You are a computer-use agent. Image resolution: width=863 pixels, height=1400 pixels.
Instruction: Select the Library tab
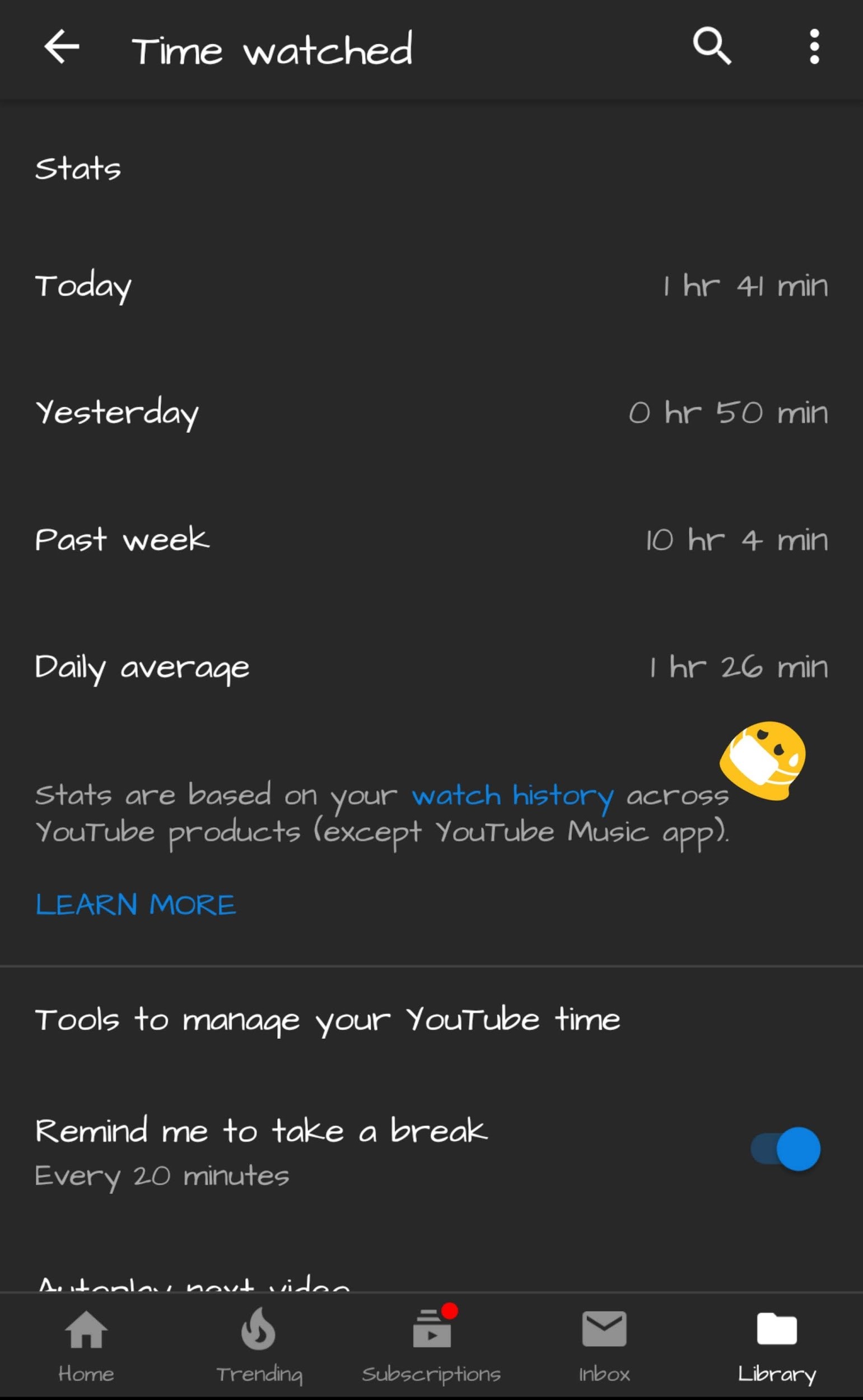(776, 1346)
